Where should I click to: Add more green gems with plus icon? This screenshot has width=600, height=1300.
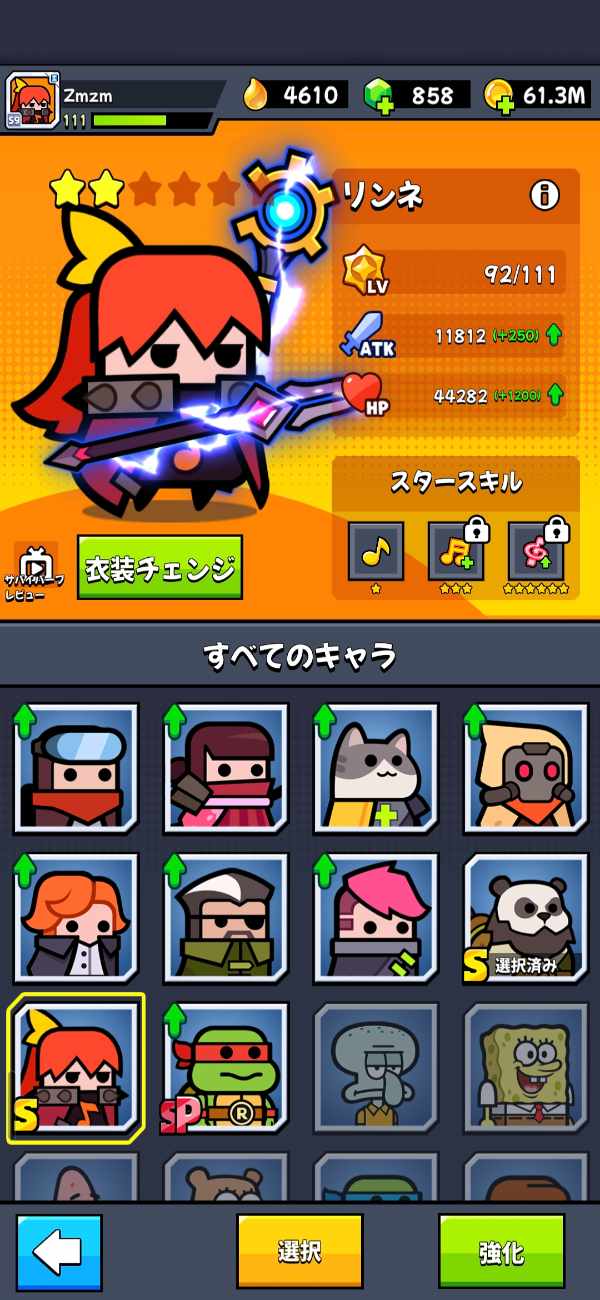pos(376,101)
